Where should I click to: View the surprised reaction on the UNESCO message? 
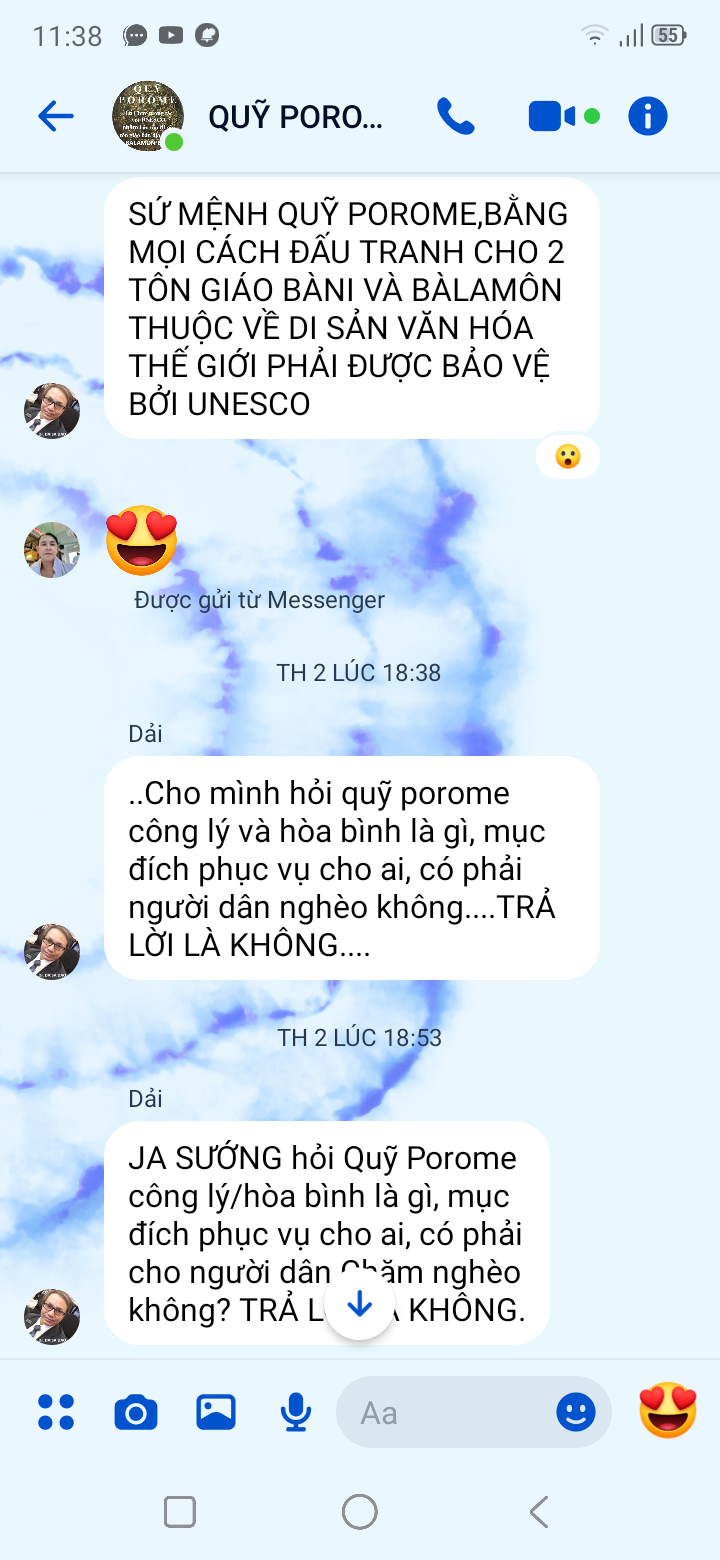(568, 457)
